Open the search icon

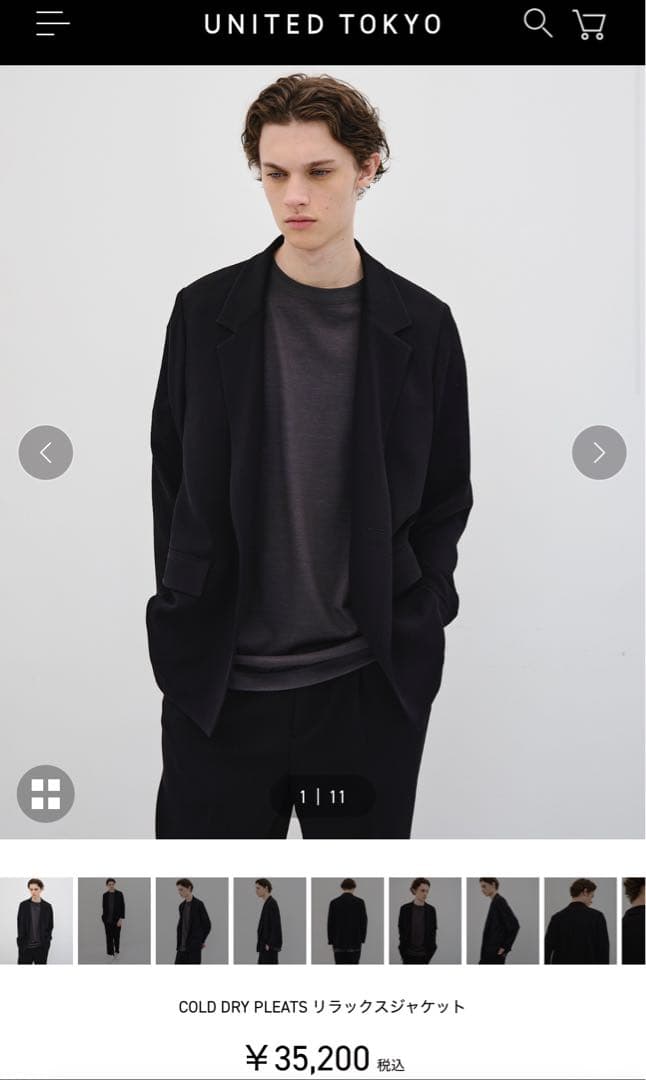pyautogui.click(x=538, y=23)
